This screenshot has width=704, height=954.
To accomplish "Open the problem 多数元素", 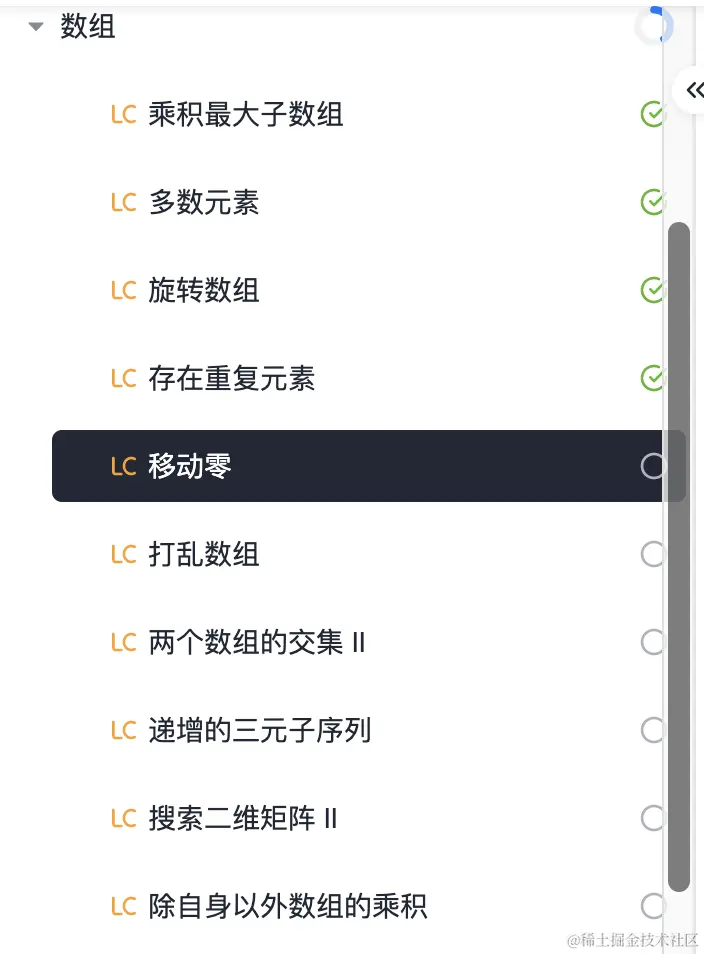I will coord(203,203).
